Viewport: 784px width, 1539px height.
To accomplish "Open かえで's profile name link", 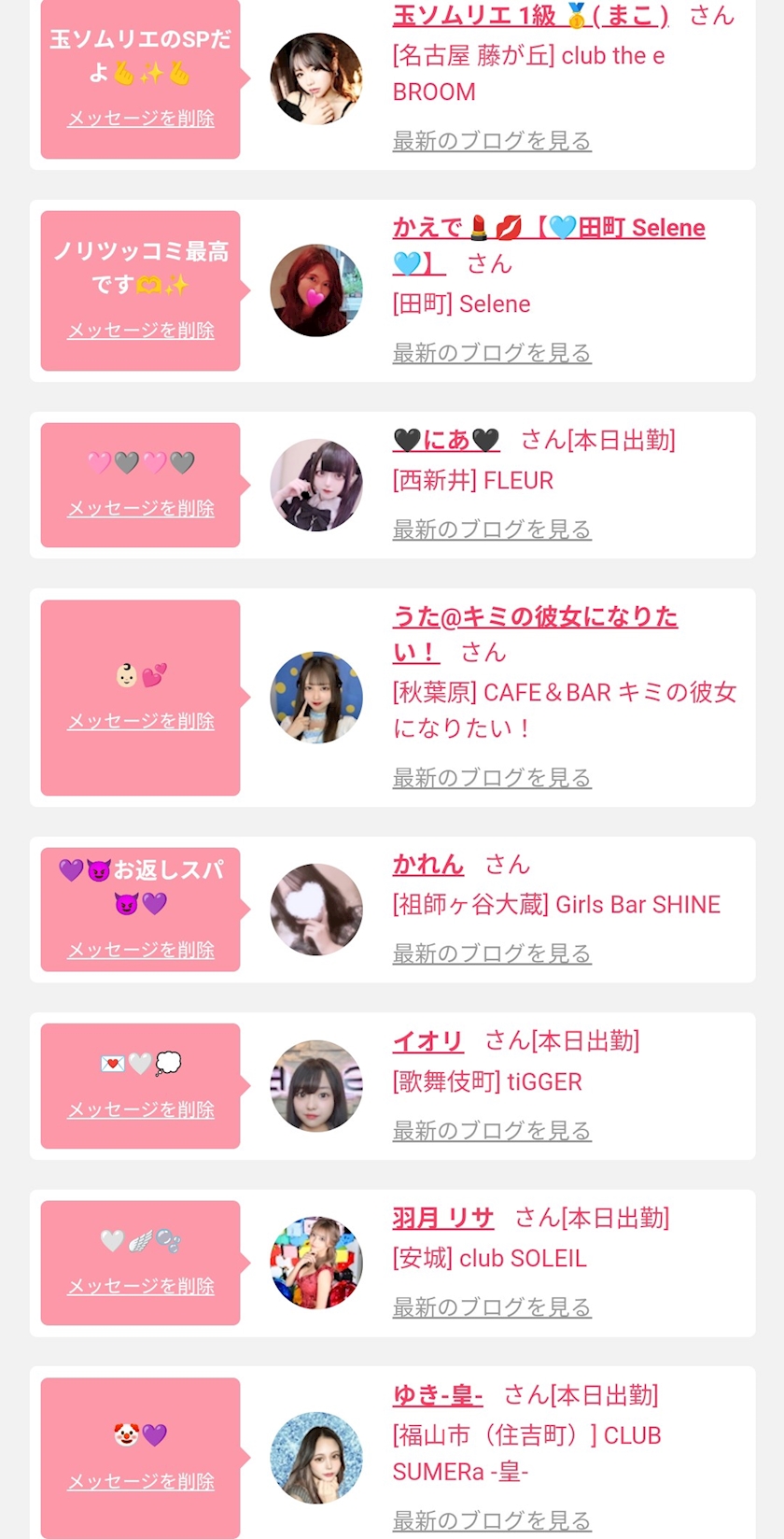I will [x=549, y=245].
